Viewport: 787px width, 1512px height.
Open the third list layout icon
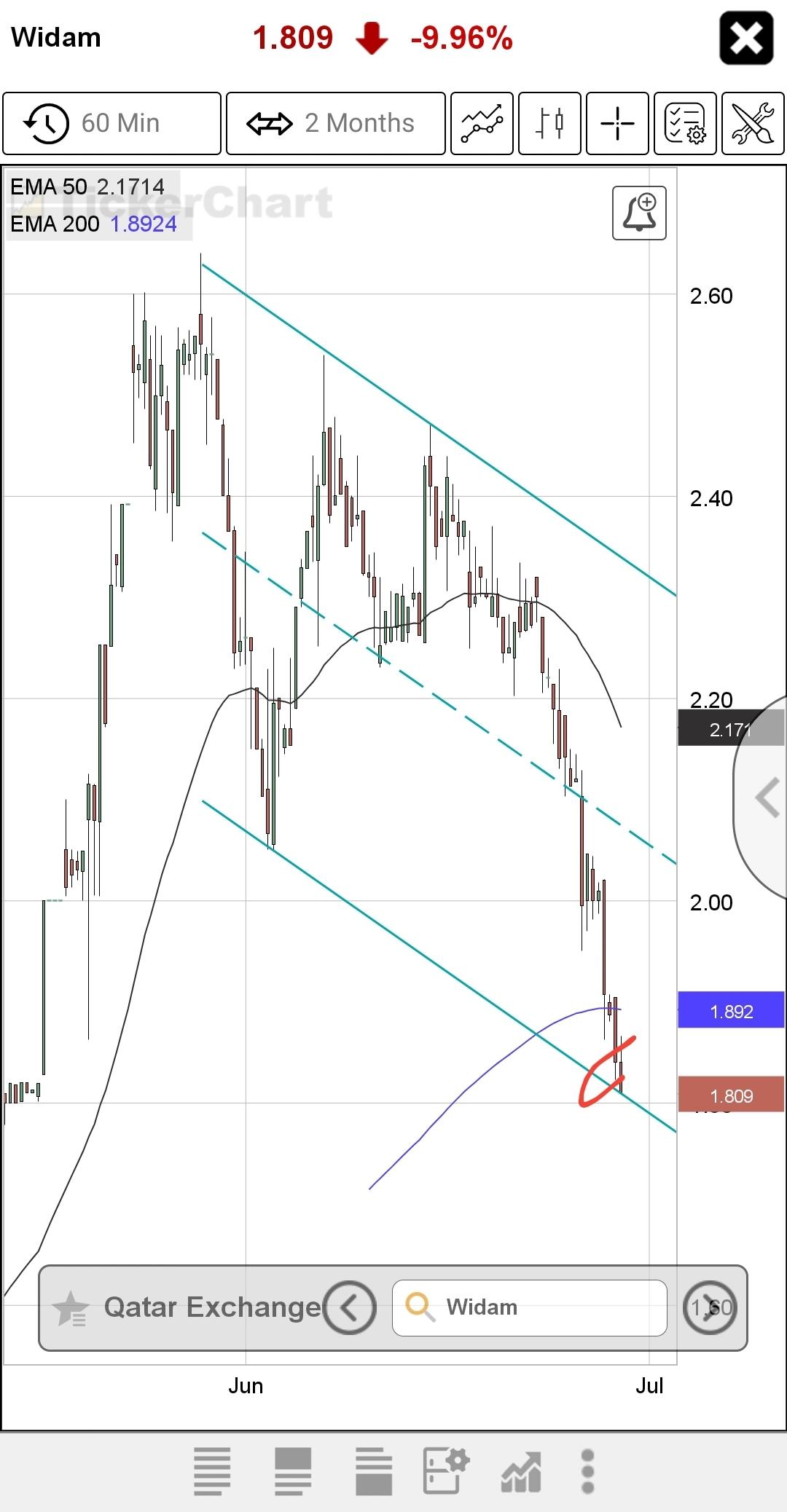[x=374, y=1472]
